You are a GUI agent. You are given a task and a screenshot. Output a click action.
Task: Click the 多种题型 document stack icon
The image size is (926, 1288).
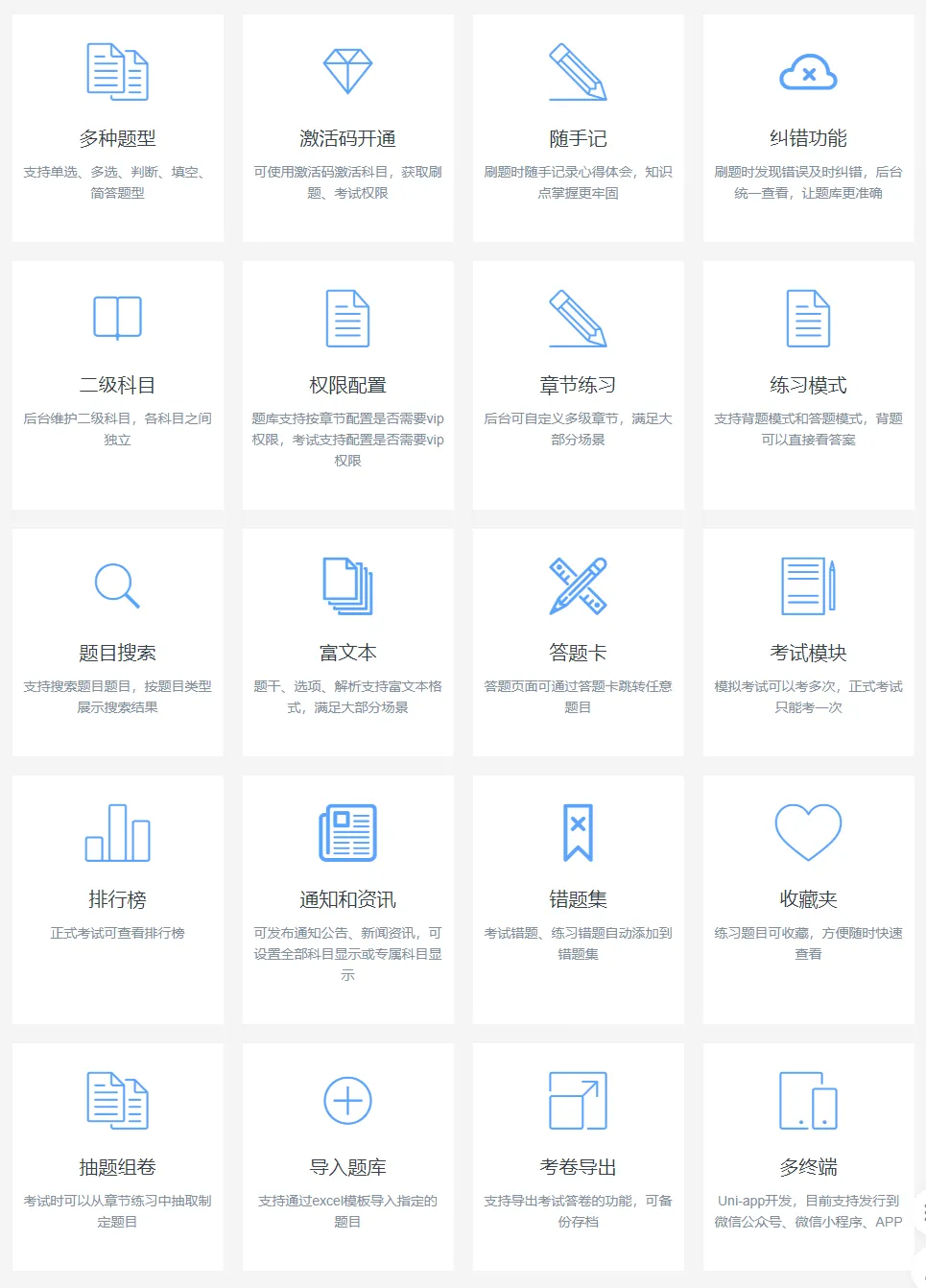(x=117, y=72)
